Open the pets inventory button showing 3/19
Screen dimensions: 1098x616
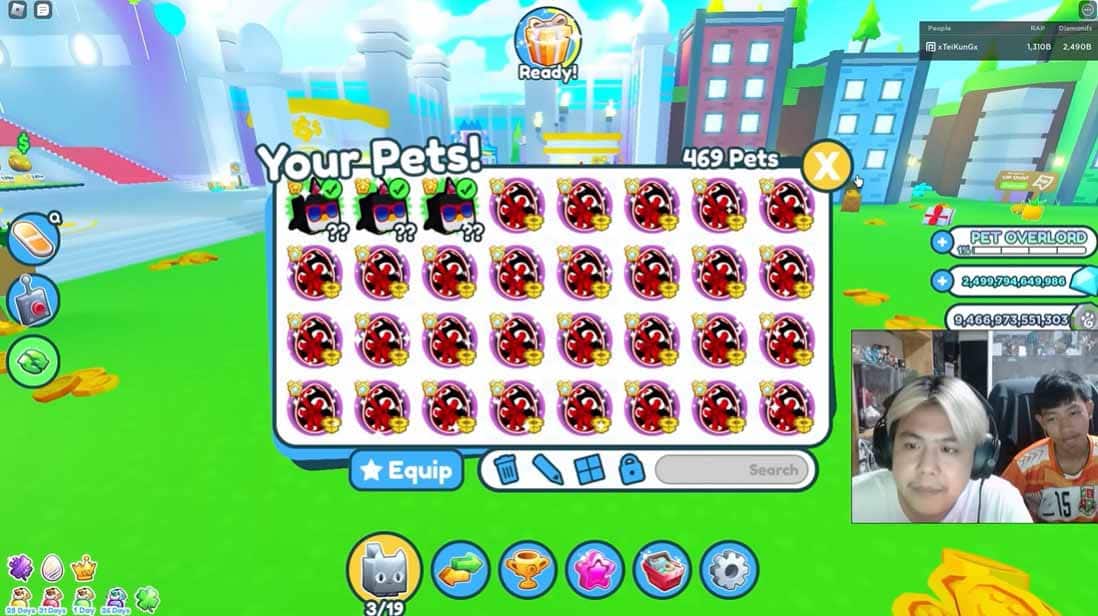[x=384, y=570]
